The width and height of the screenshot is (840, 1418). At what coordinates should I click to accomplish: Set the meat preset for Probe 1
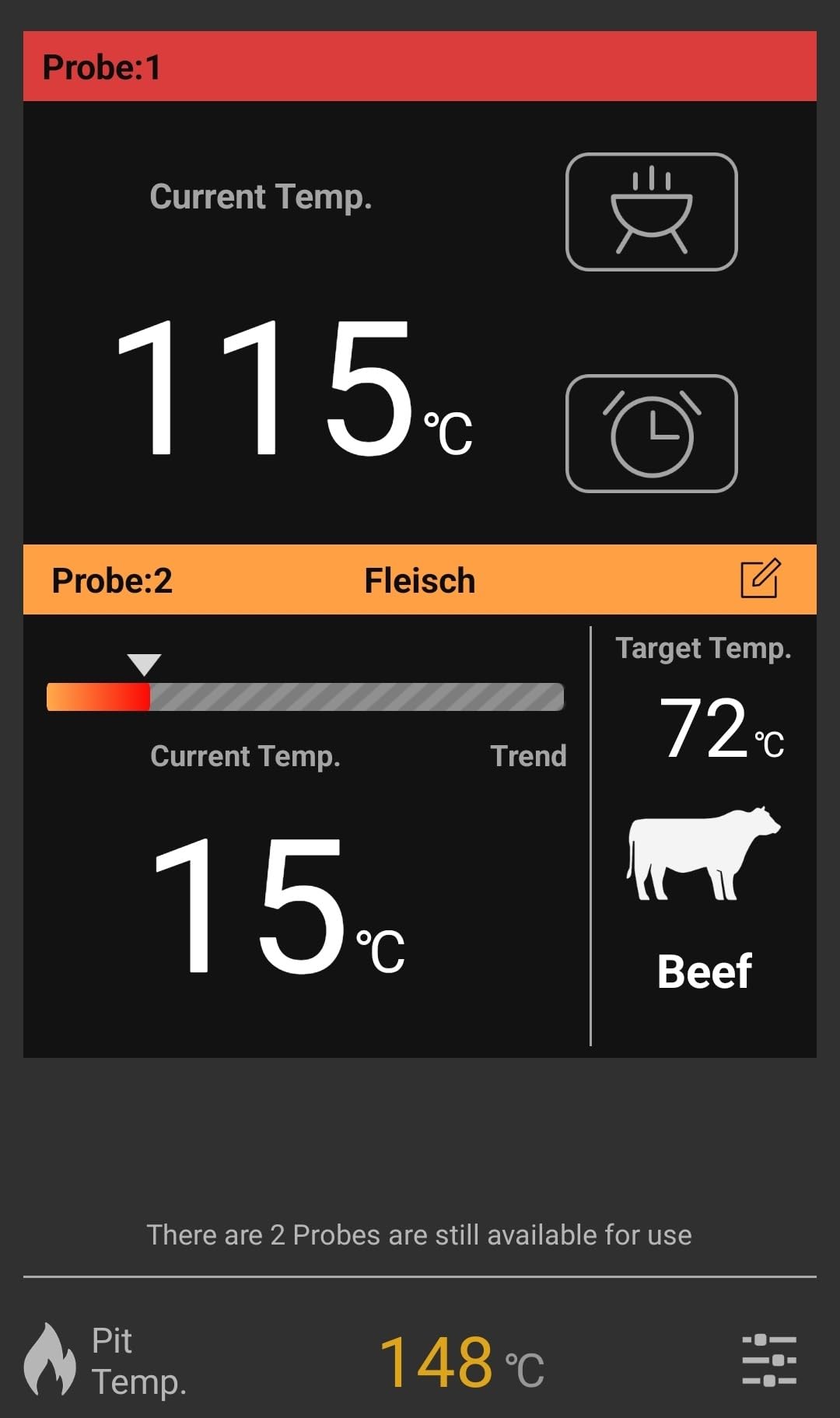(x=651, y=212)
